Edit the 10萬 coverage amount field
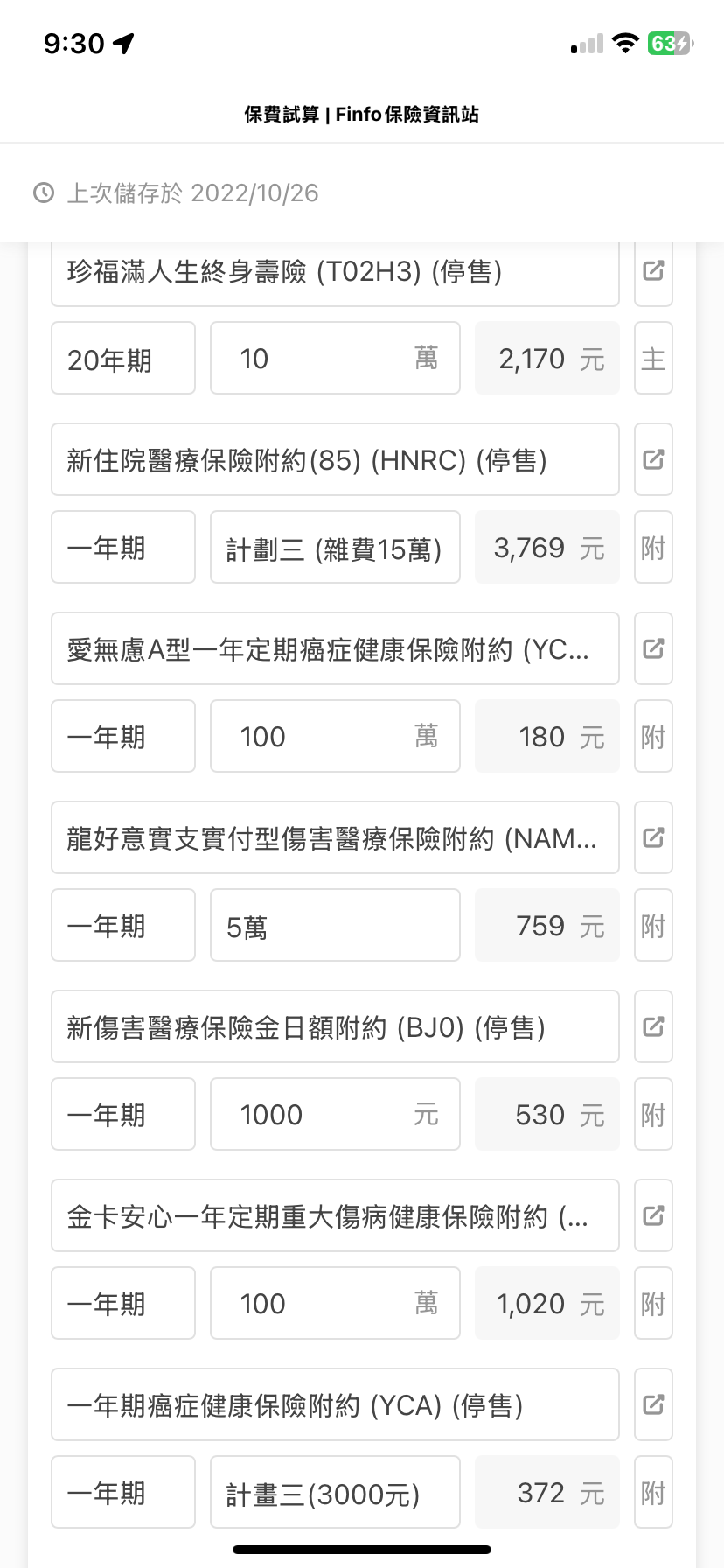Viewport: 724px width, 1568px height. [x=335, y=358]
